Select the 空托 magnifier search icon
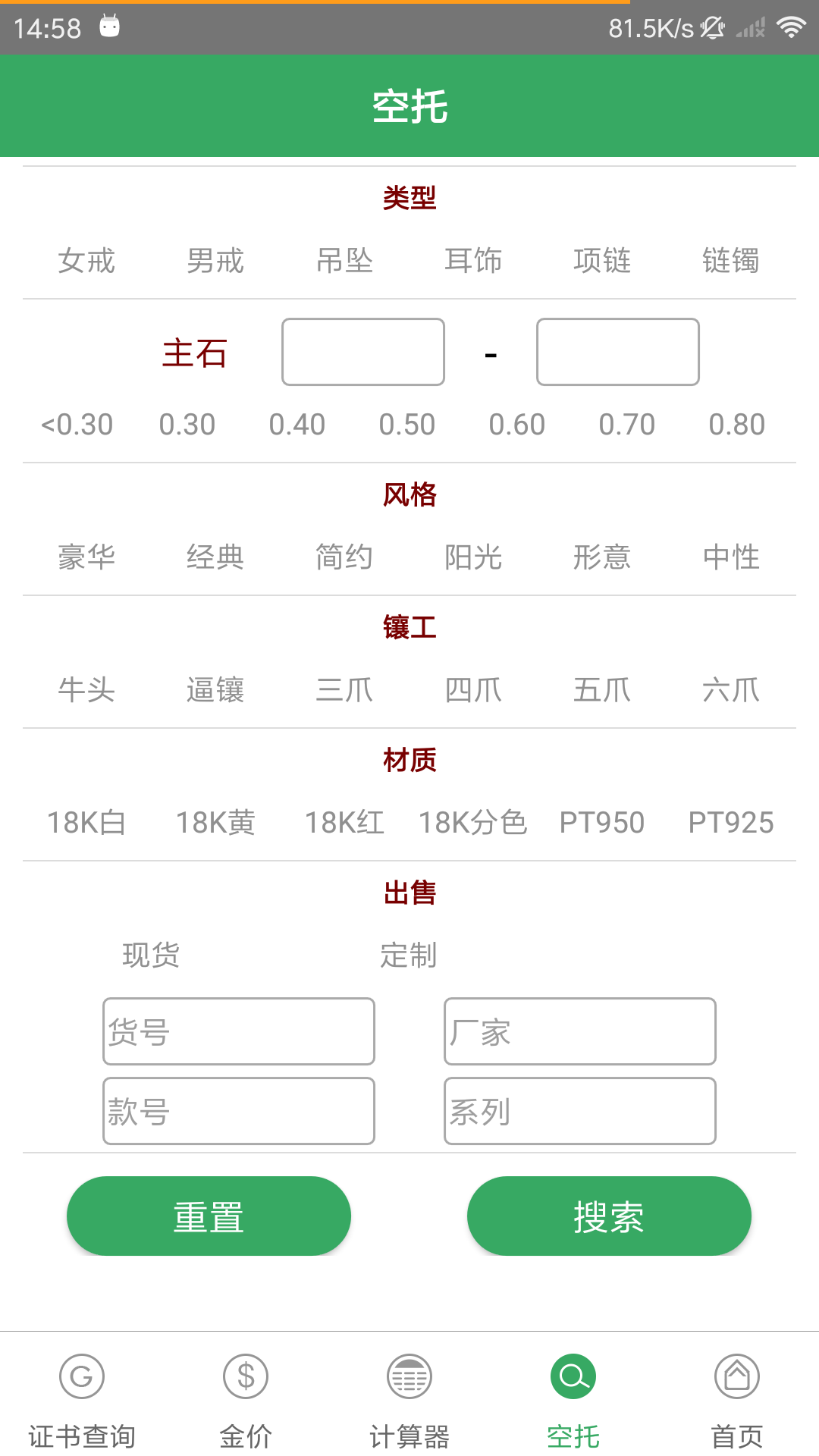Viewport: 819px width, 1456px height. pyautogui.click(x=573, y=1376)
